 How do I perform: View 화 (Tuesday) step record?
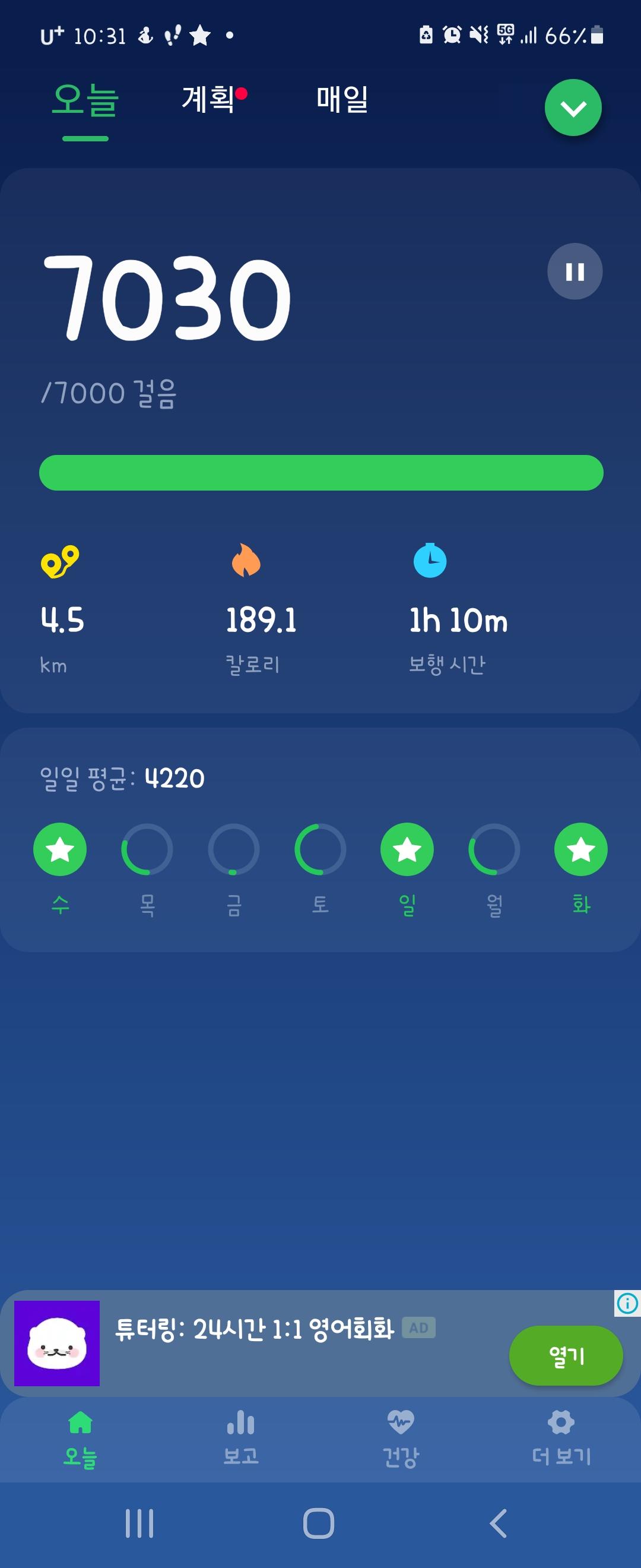[x=581, y=849]
